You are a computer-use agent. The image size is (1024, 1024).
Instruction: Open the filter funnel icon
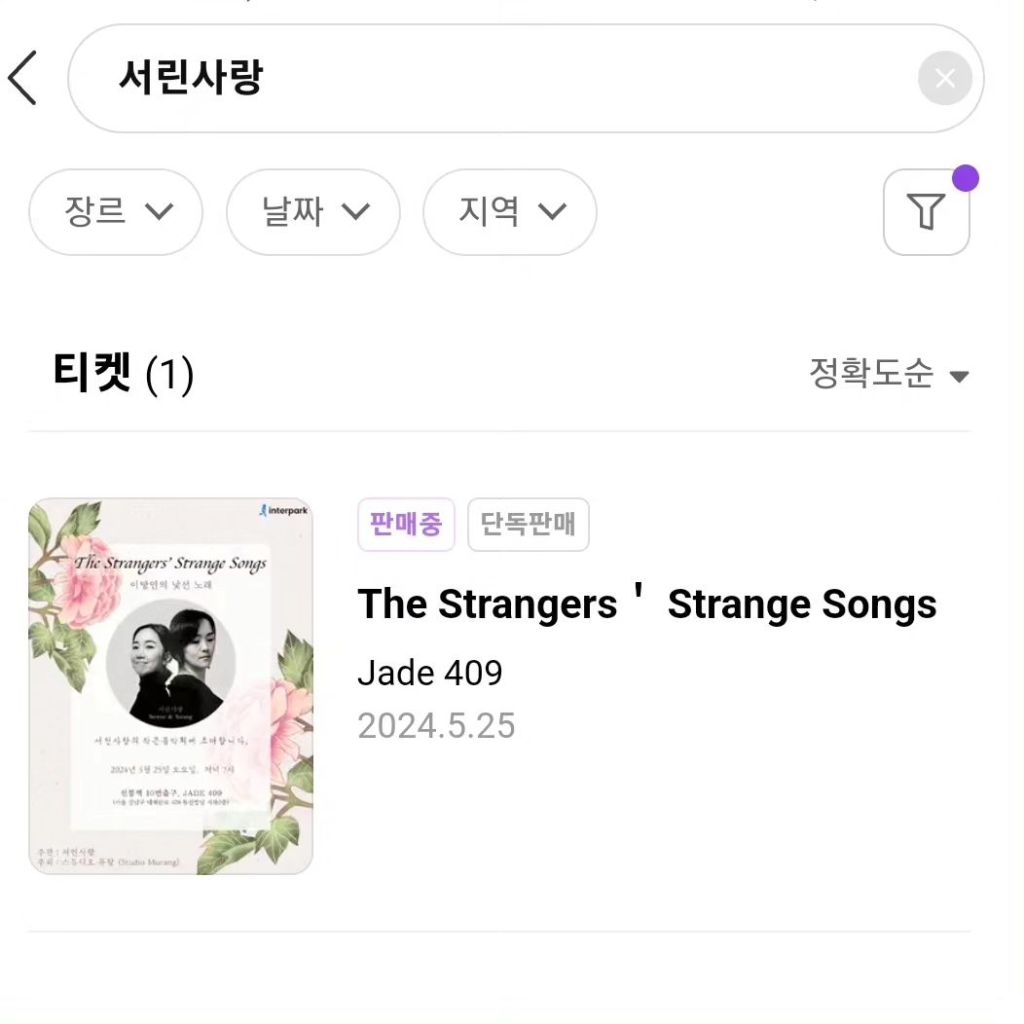926,212
